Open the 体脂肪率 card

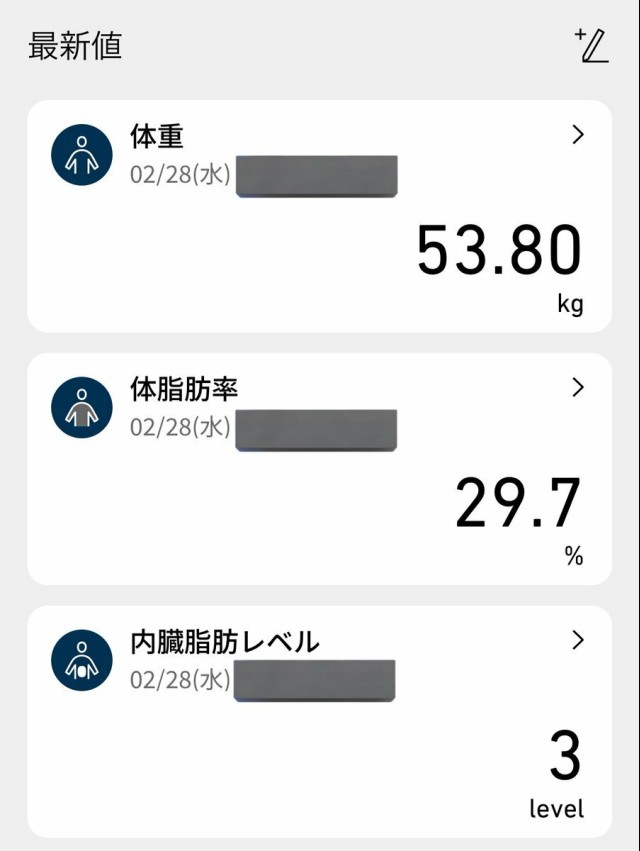(319, 468)
